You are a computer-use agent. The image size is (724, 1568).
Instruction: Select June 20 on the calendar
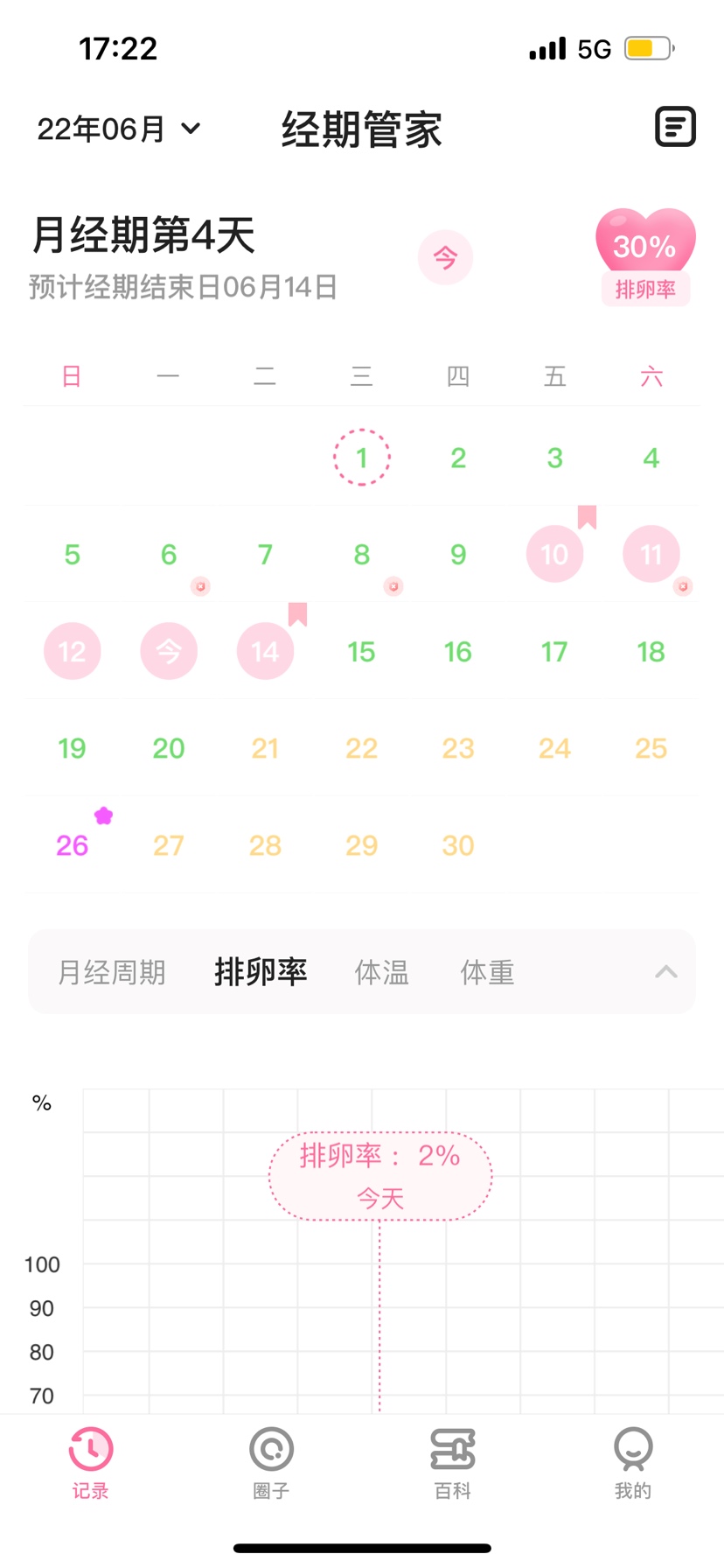coord(169,748)
